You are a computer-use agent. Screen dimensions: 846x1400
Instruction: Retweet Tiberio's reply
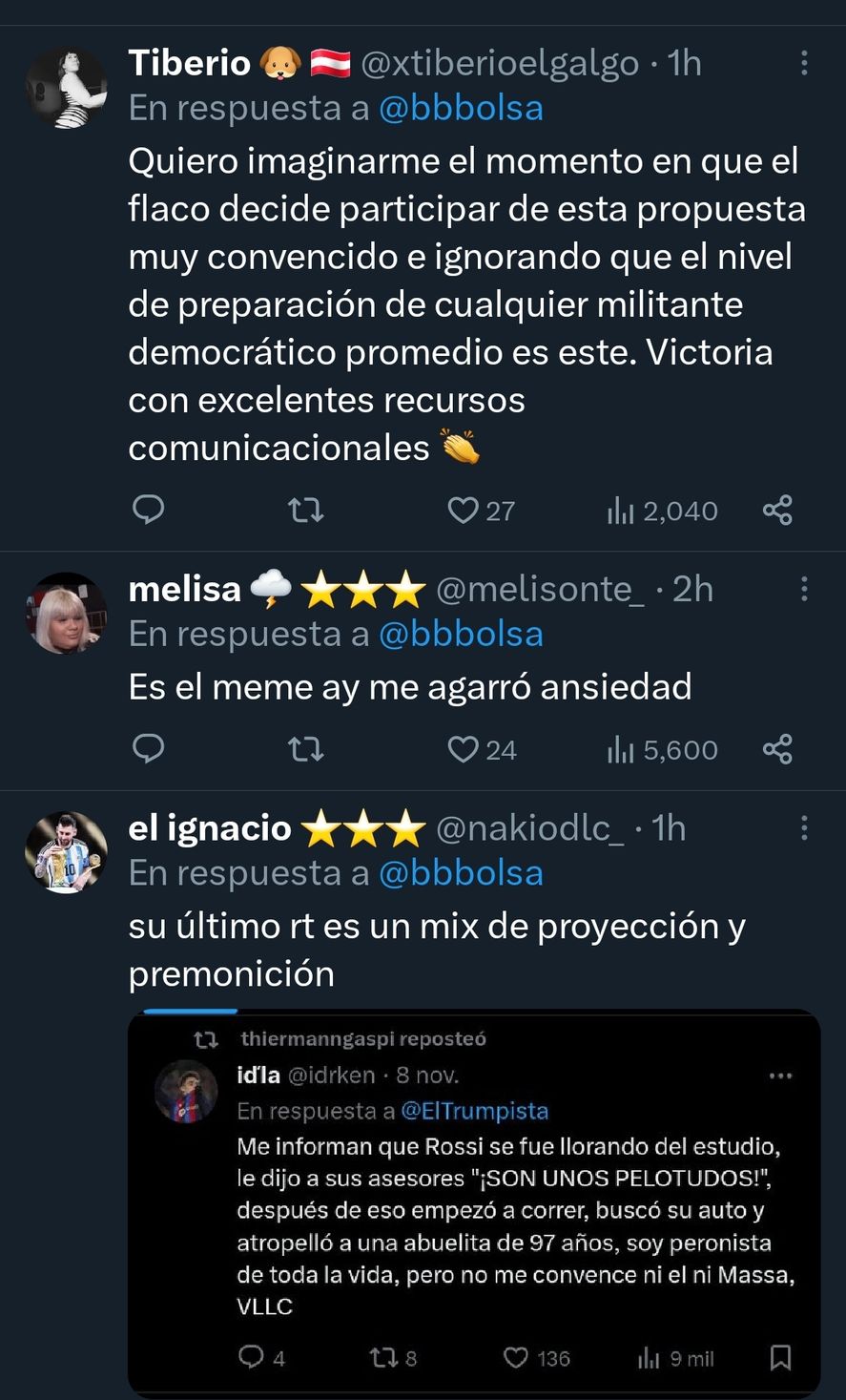306,511
